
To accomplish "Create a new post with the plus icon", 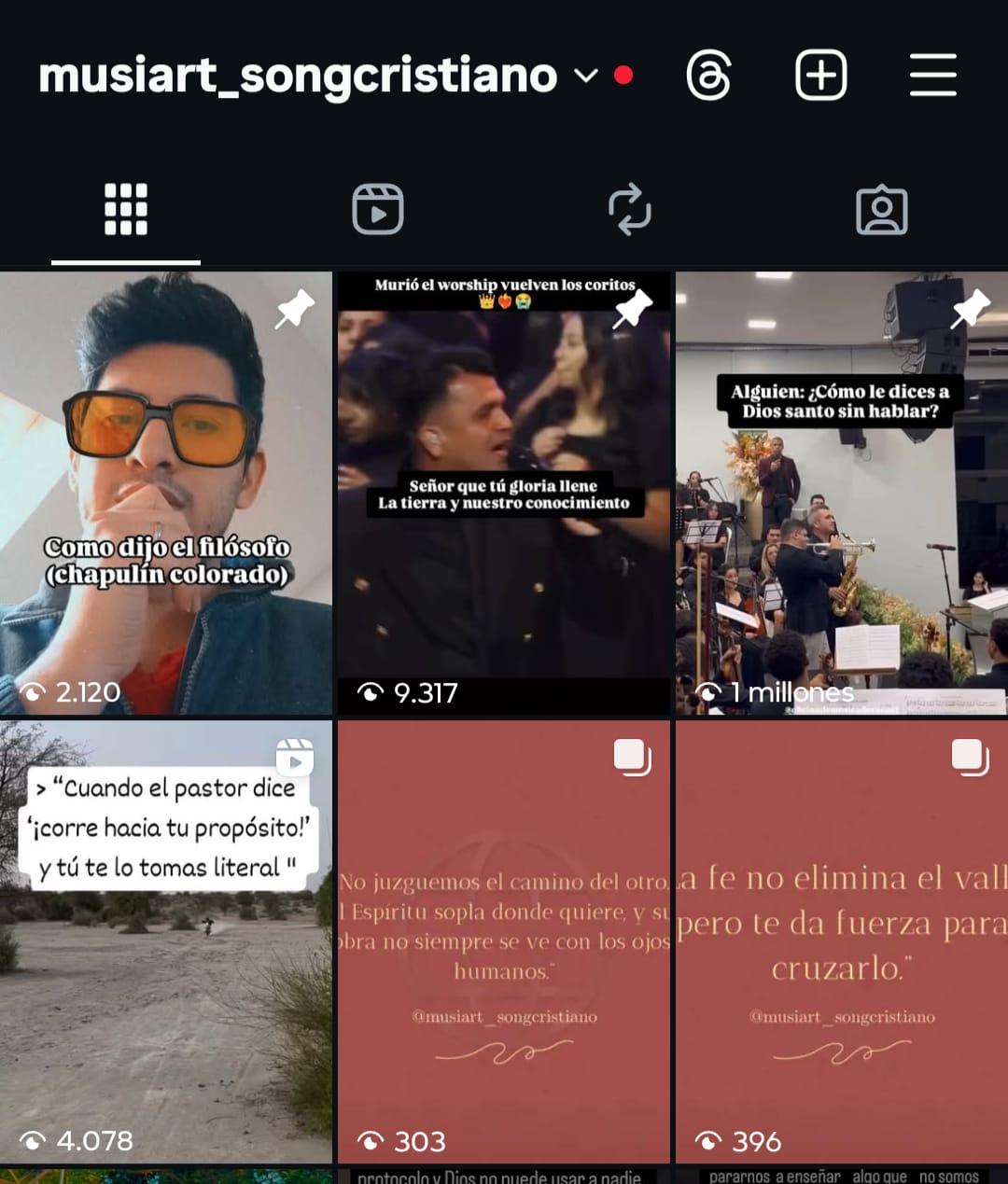I will tap(820, 76).
